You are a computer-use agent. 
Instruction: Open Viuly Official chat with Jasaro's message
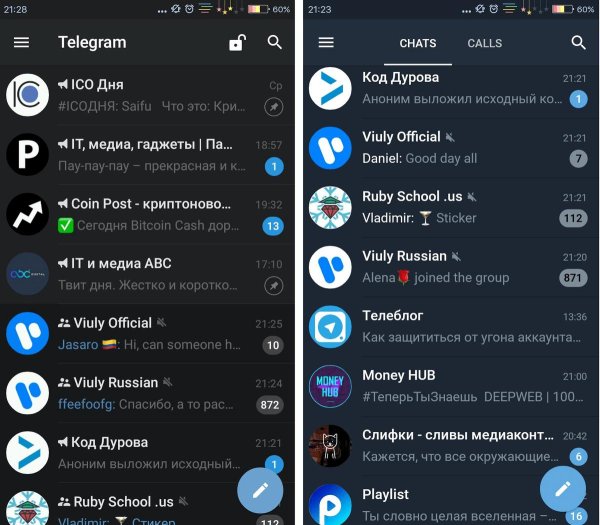click(150, 333)
